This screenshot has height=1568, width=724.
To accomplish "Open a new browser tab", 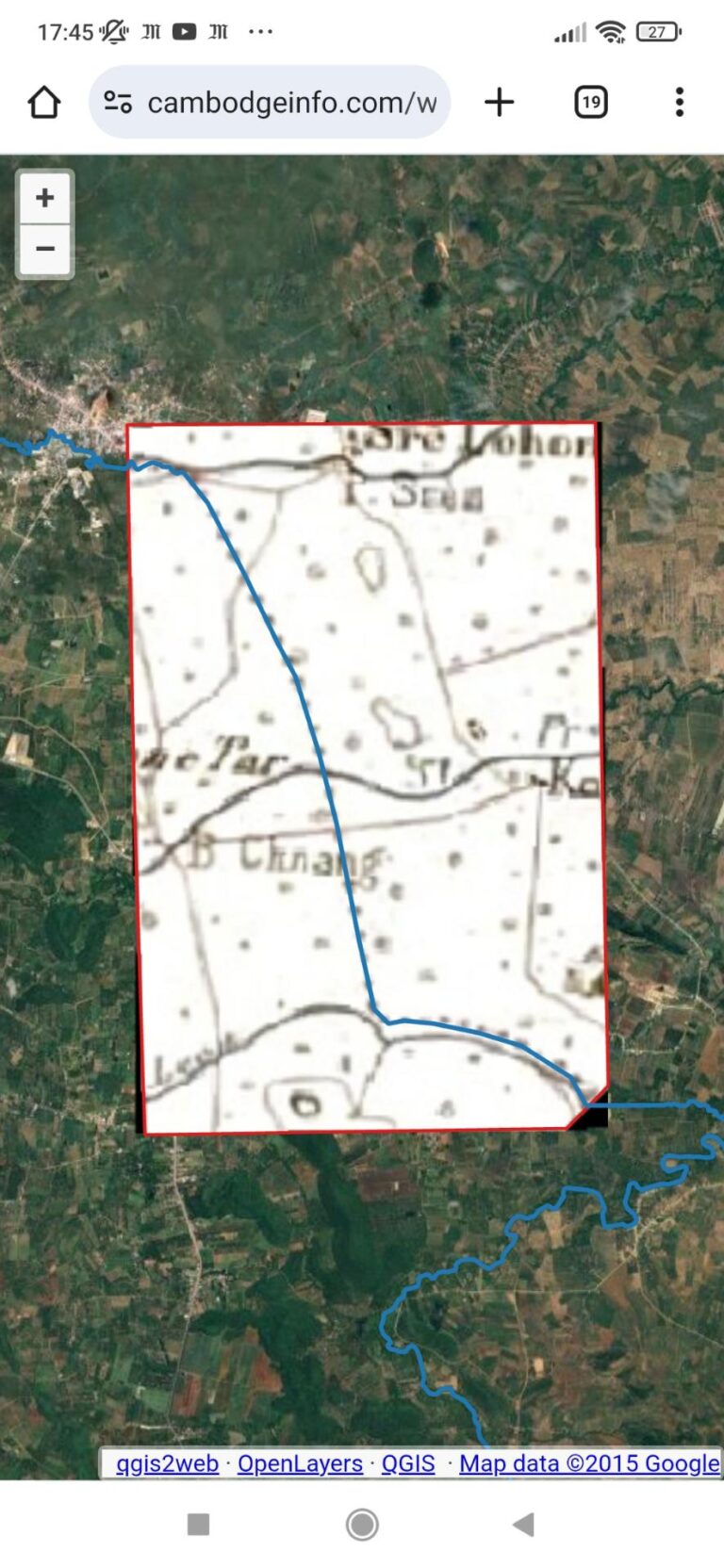I will (x=500, y=102).
